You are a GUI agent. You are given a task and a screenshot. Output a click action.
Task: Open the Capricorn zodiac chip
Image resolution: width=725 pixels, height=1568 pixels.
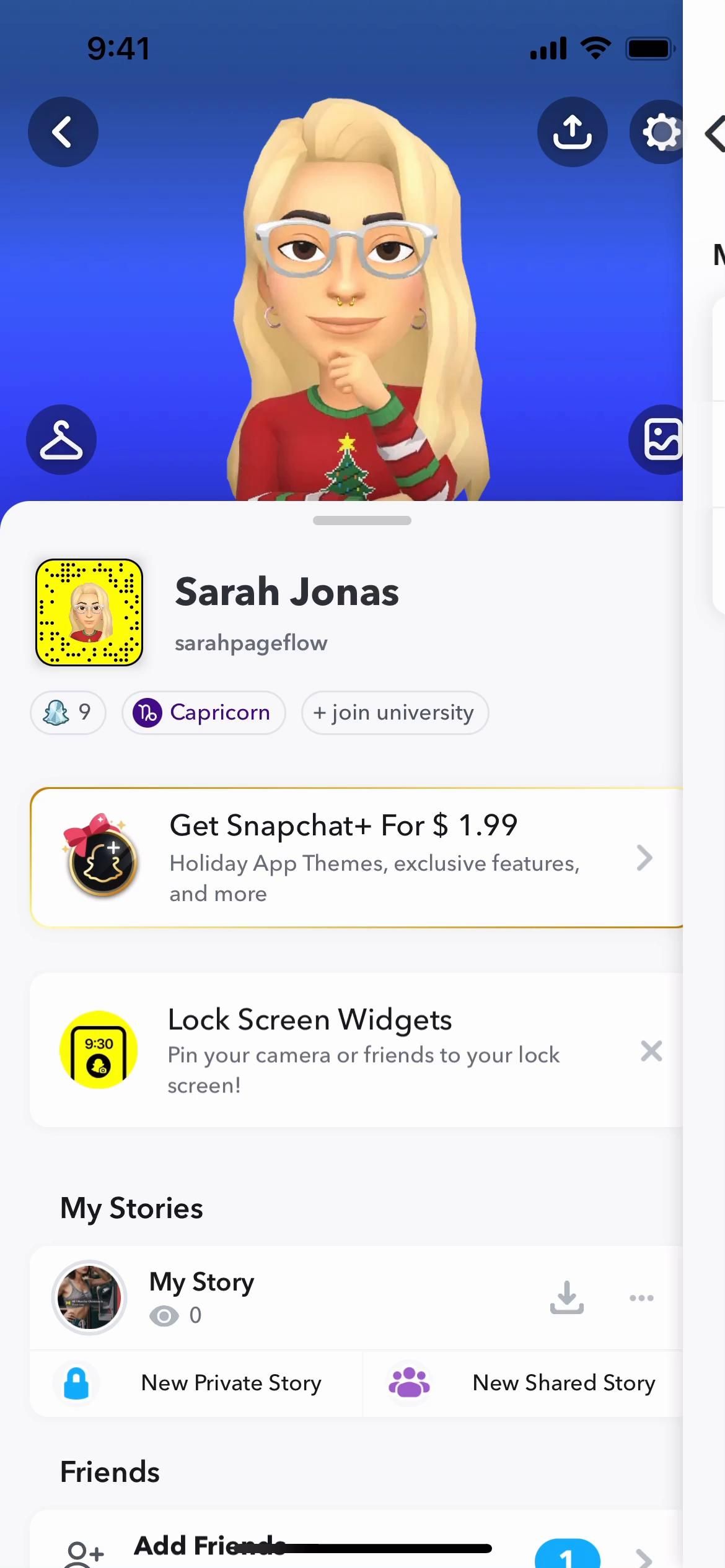[203, 713]
